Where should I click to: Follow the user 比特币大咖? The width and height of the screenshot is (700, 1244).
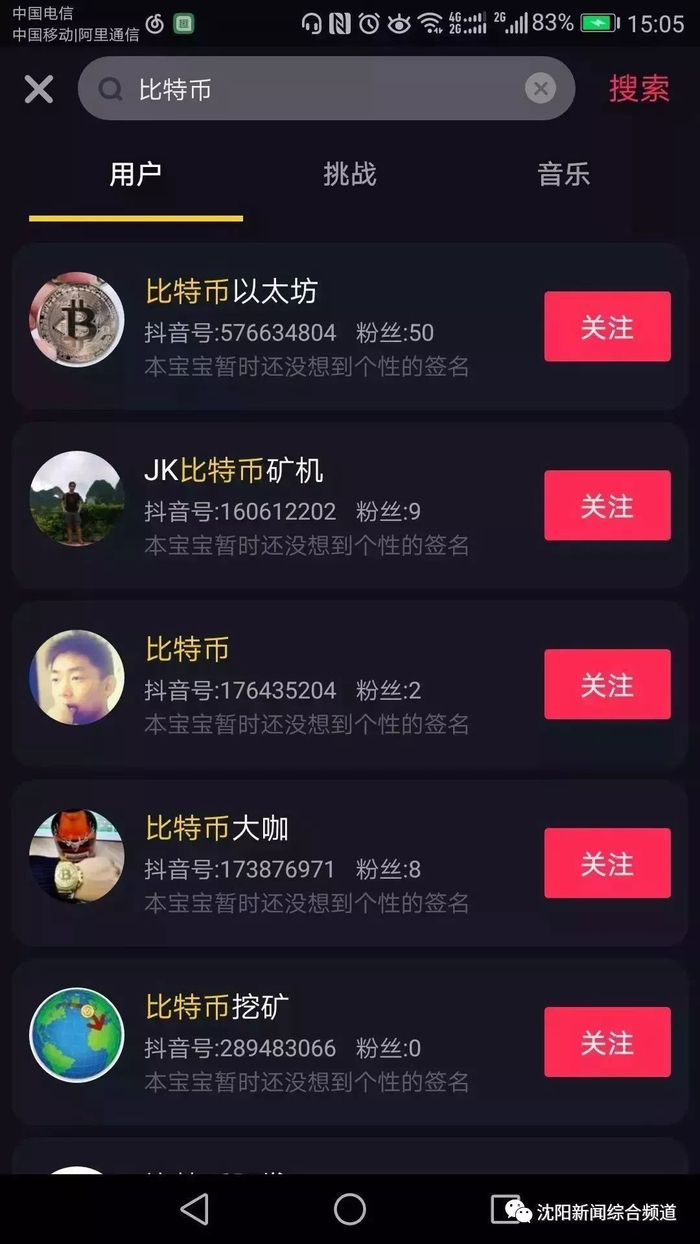(607, 864)
